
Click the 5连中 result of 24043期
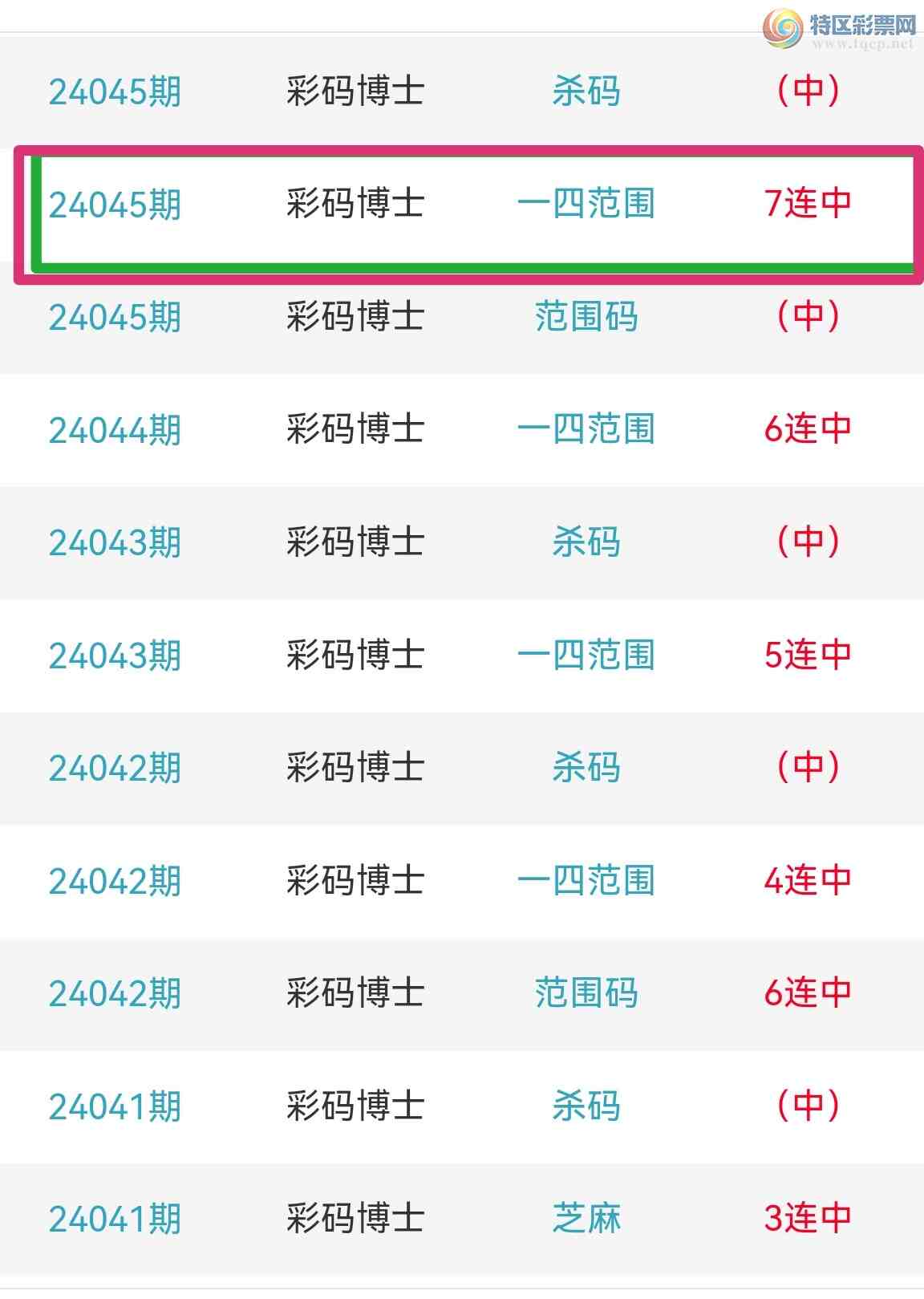(x=810, y=656)
